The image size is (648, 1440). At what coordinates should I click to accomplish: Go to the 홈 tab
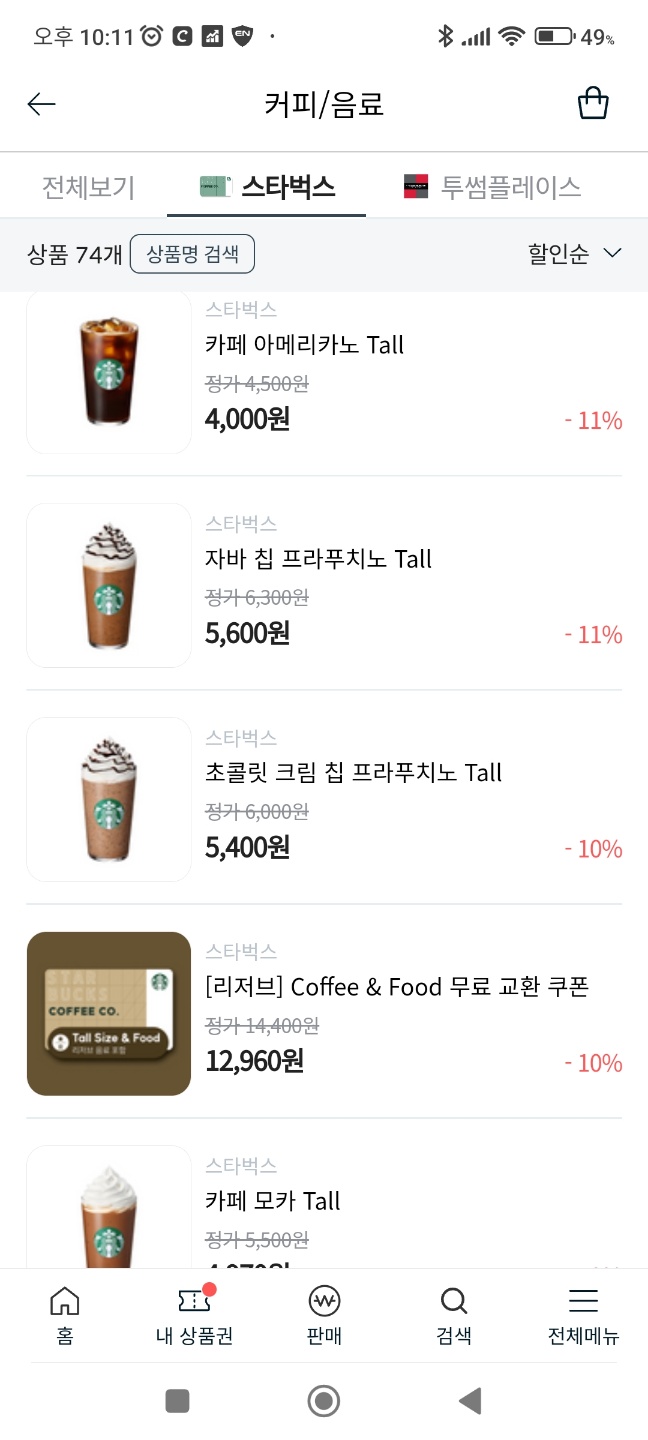pos(65,1315)
